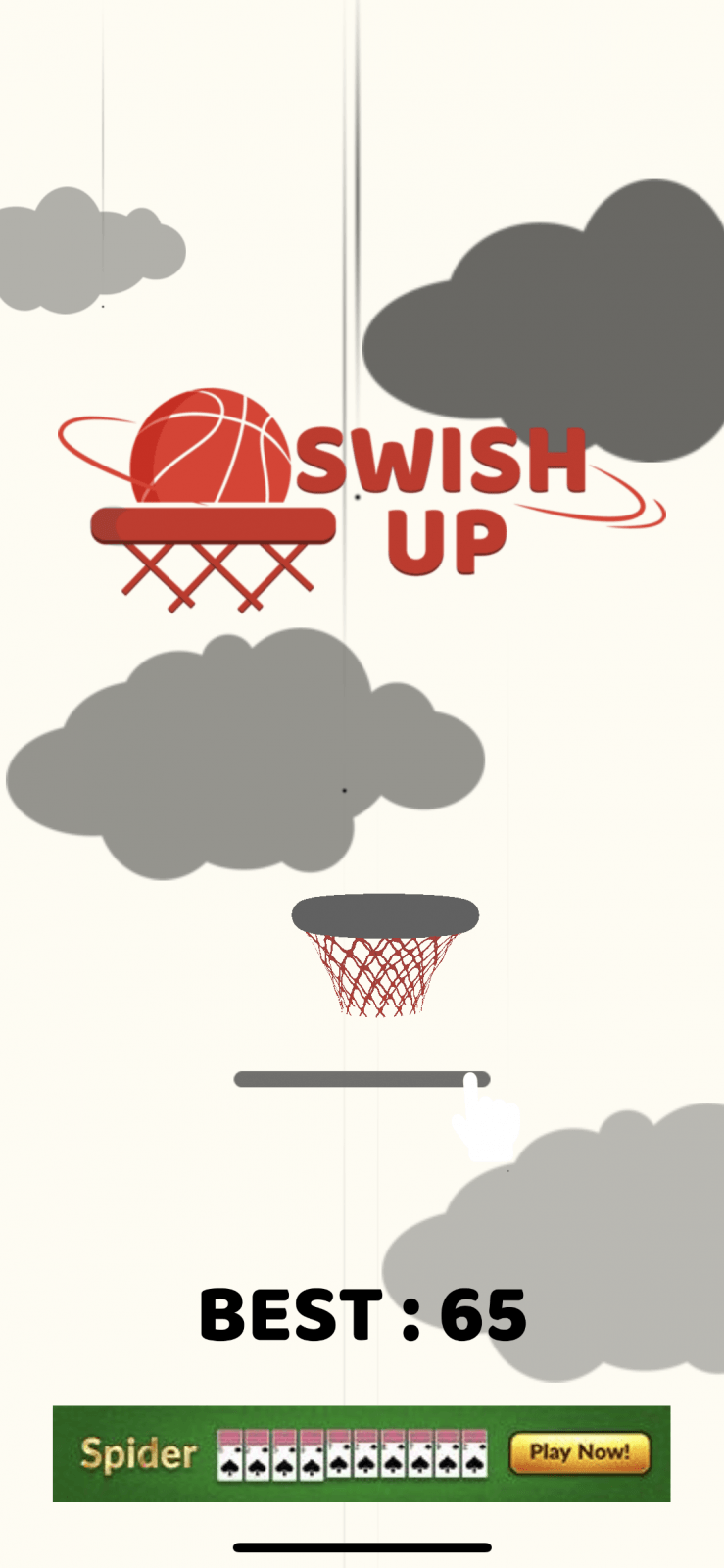The image size is (724, 1568).
Task: Tap Play Now on the Spider ad
Action: [579, 1452]
